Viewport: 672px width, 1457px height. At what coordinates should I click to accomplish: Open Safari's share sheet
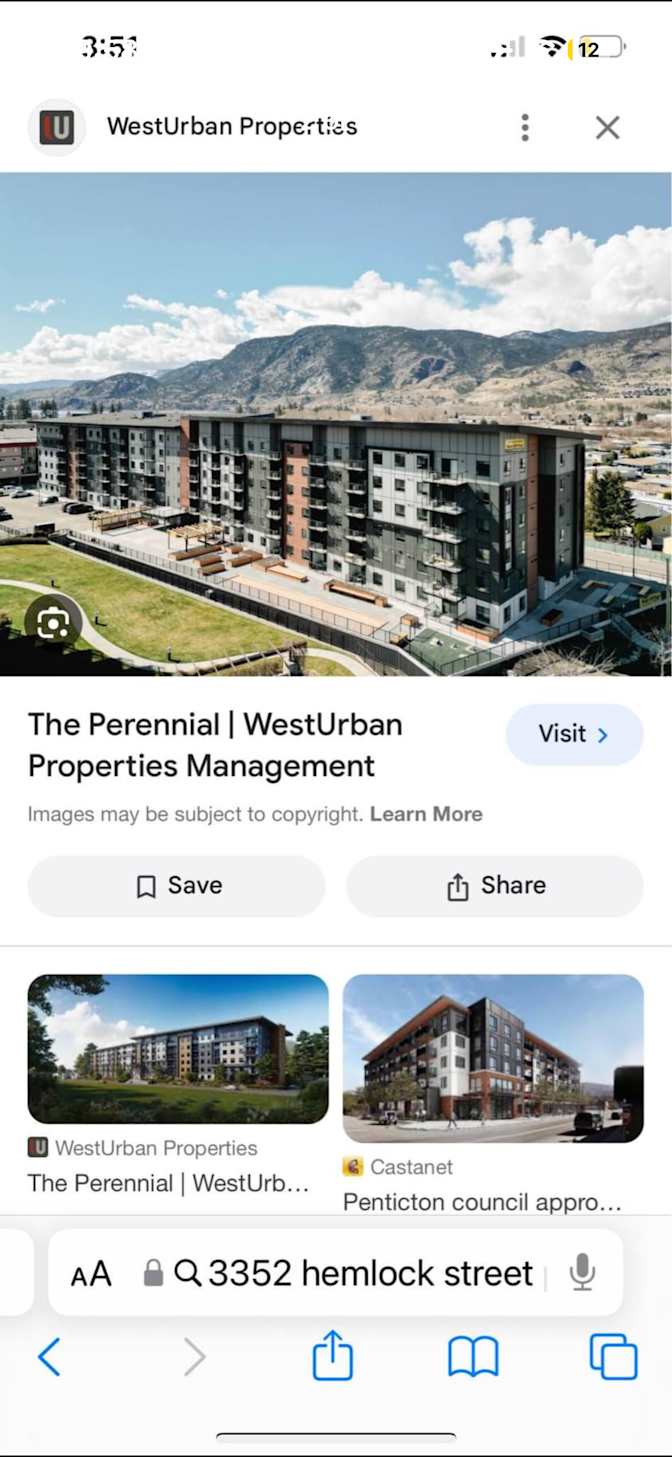tap(333, 1356)
